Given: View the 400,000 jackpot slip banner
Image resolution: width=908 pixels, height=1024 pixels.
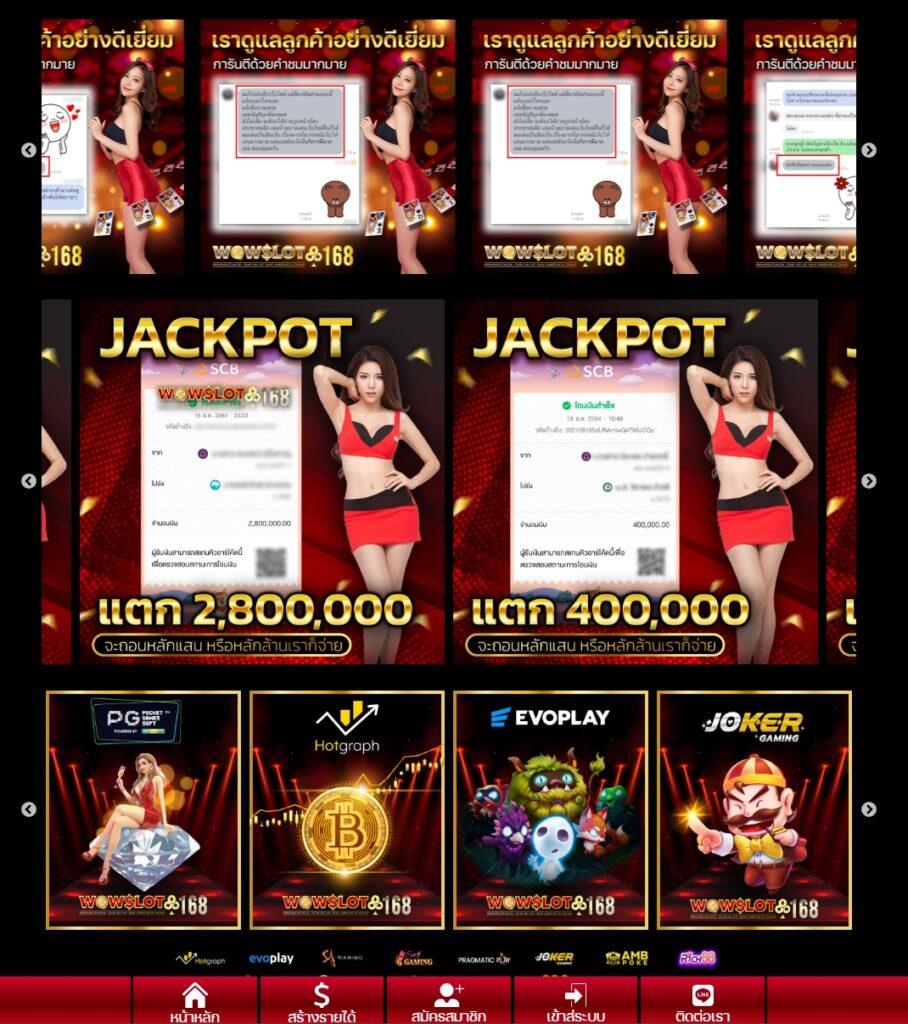Looking at the screenshot, I should pos(635,481).
